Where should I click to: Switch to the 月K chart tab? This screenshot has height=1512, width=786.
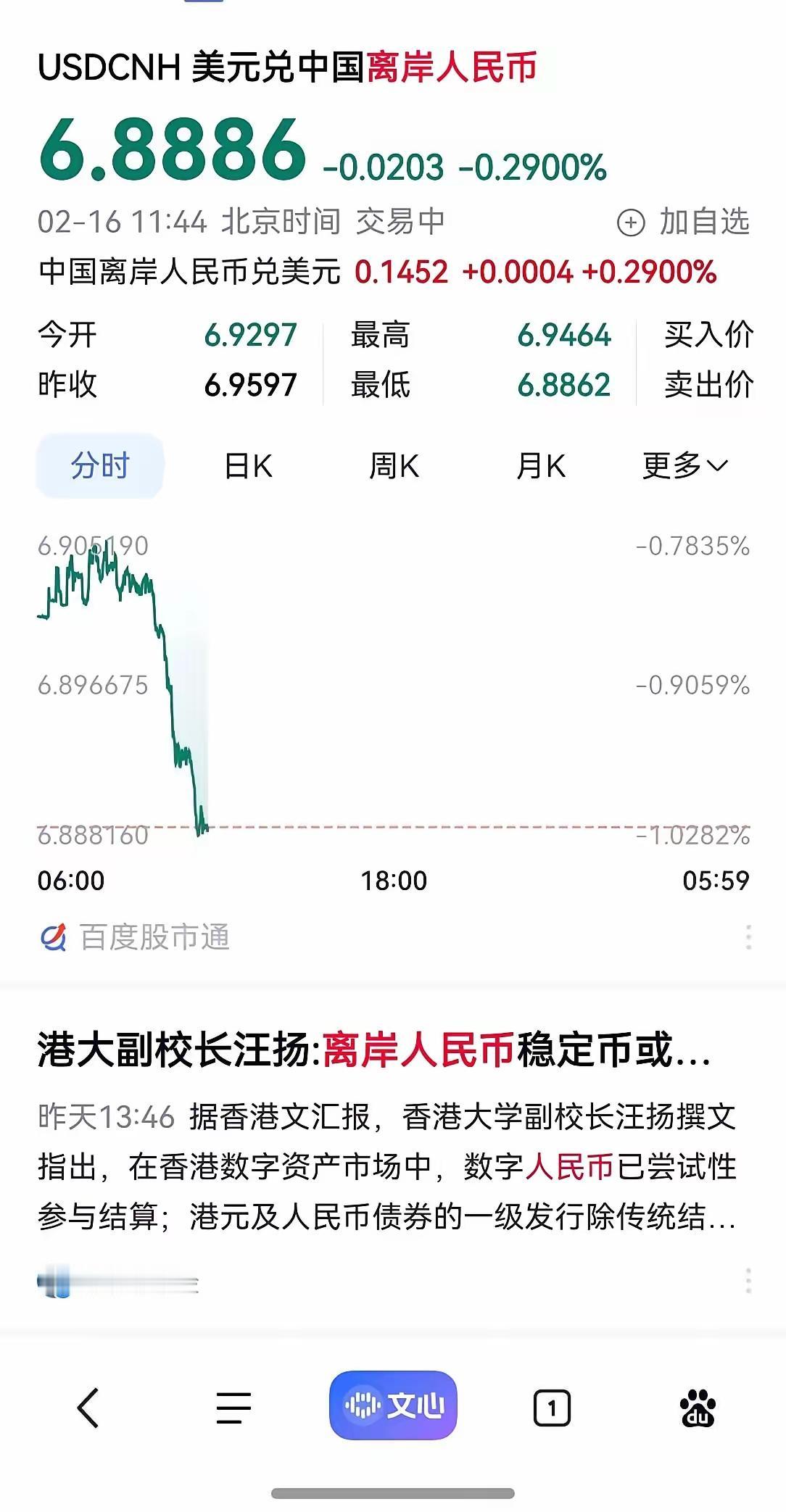point(540,468)
